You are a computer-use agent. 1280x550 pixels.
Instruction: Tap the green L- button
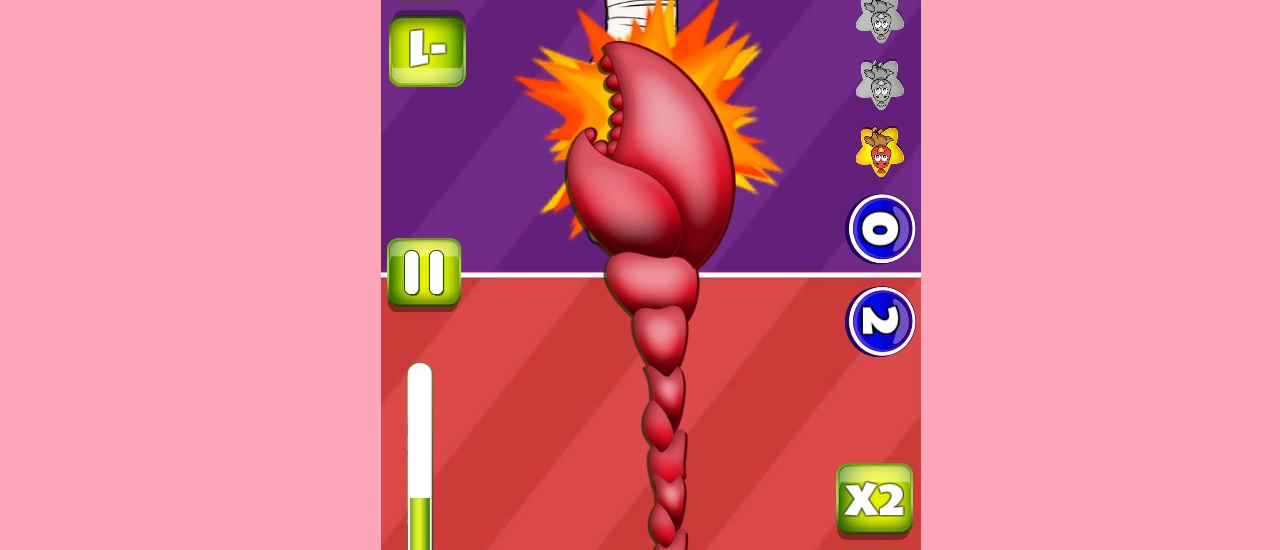pyautogui.click(x=427, y=50)
